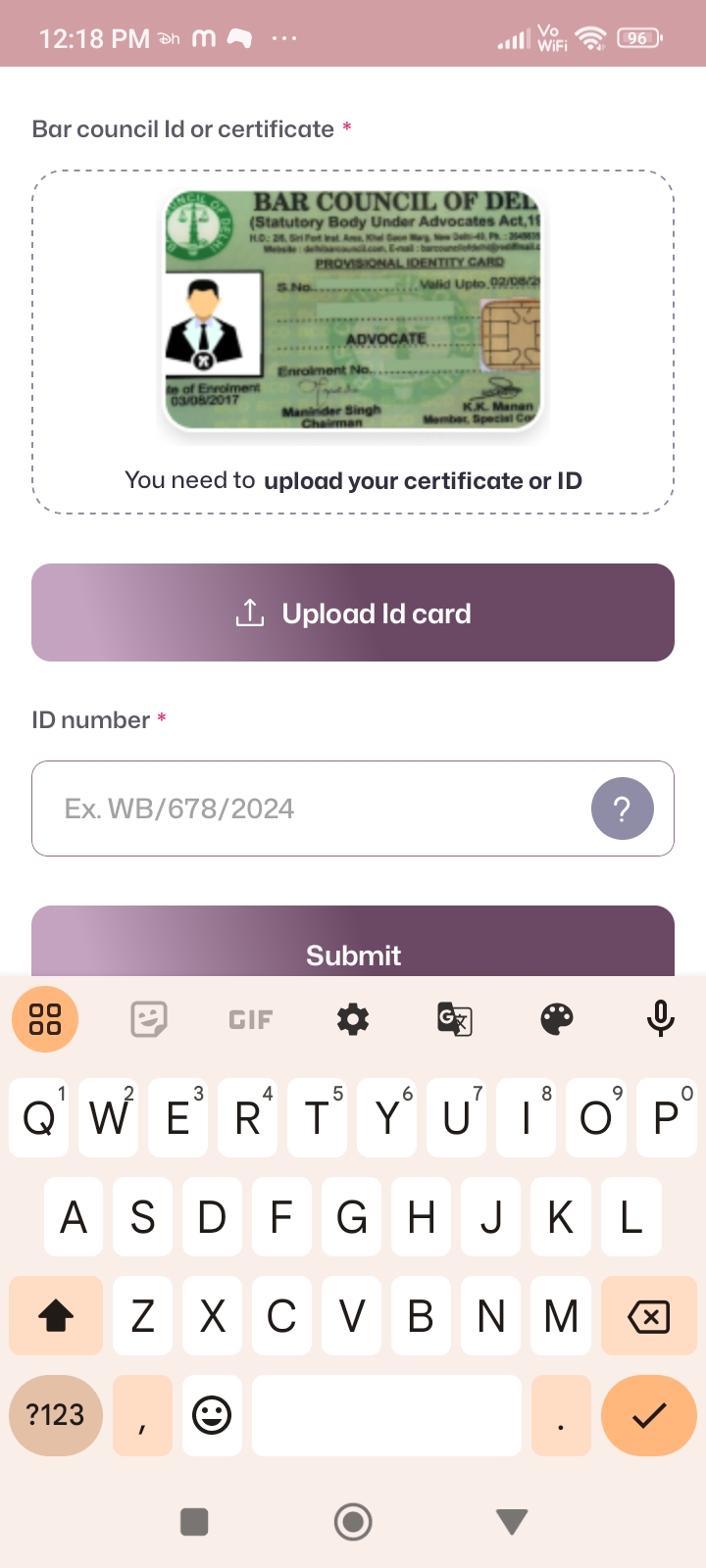Select the certificate upload area

353,341
